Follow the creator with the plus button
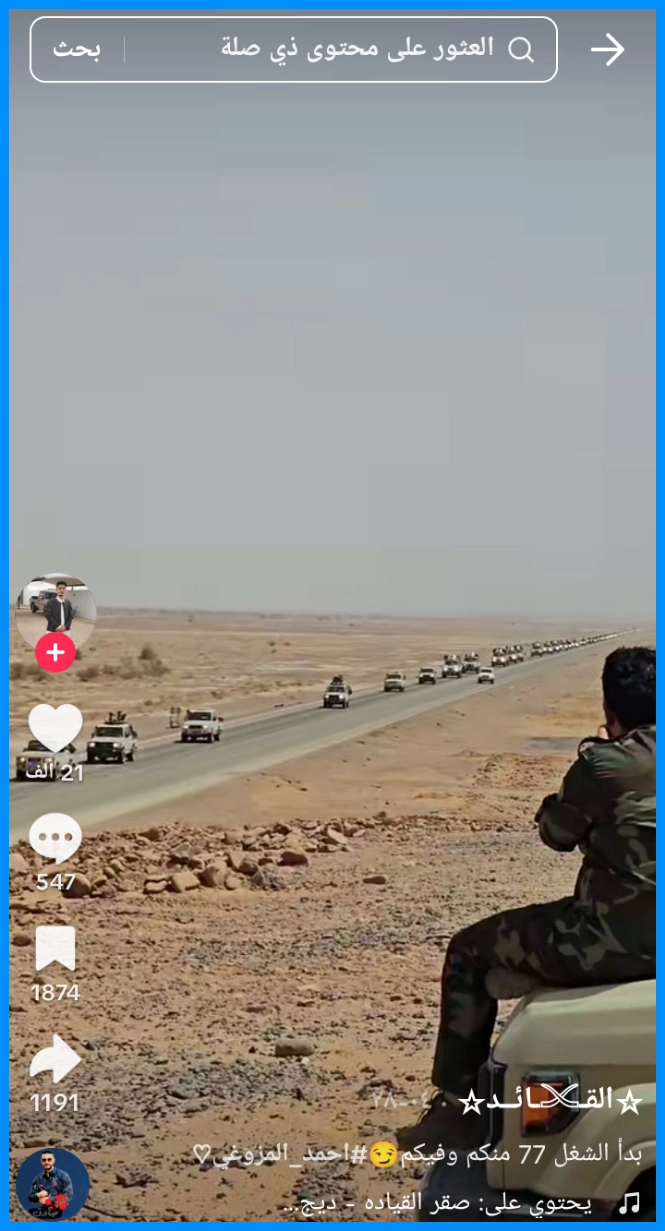665x1231 pixels. 55,654
